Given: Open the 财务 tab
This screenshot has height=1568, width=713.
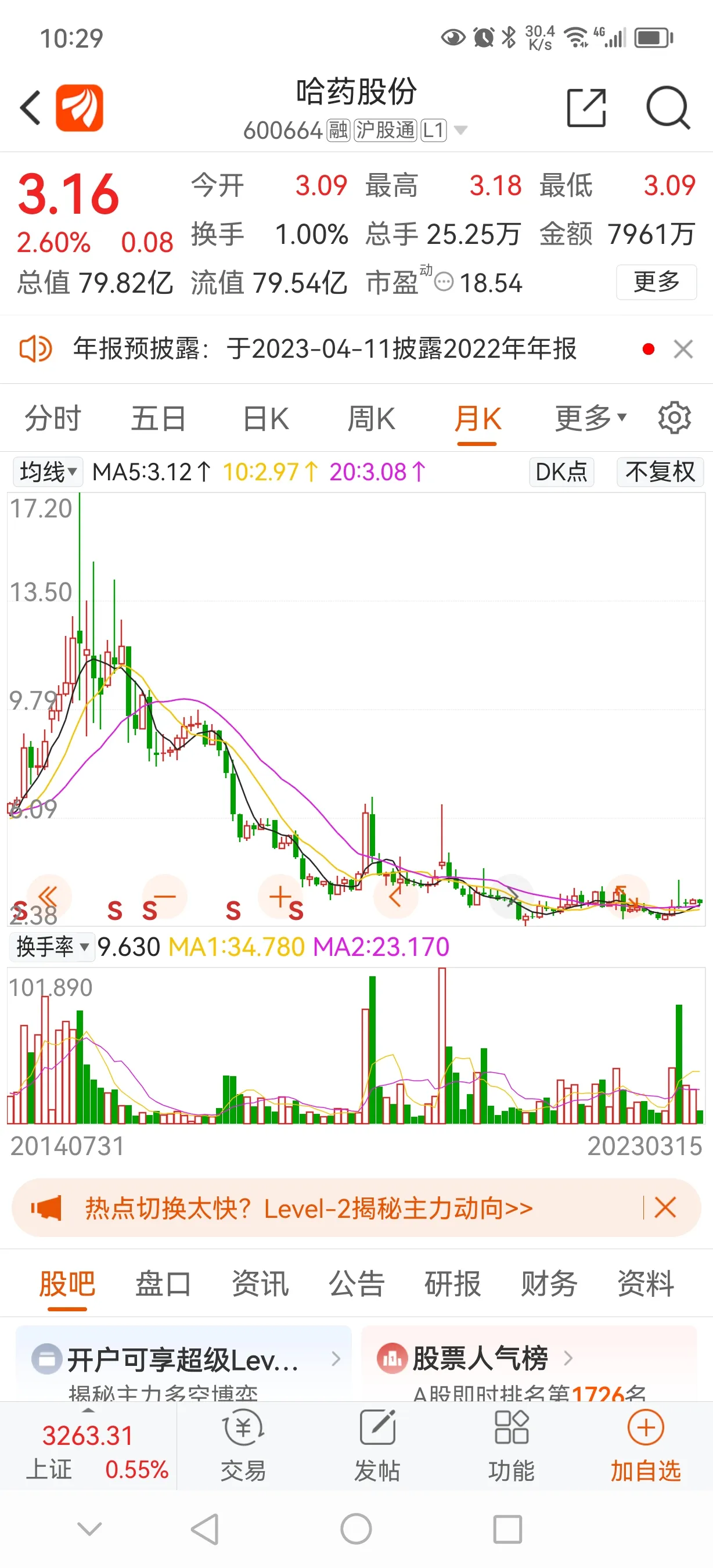Looking at the screenshot, I should click(549, 1284).
